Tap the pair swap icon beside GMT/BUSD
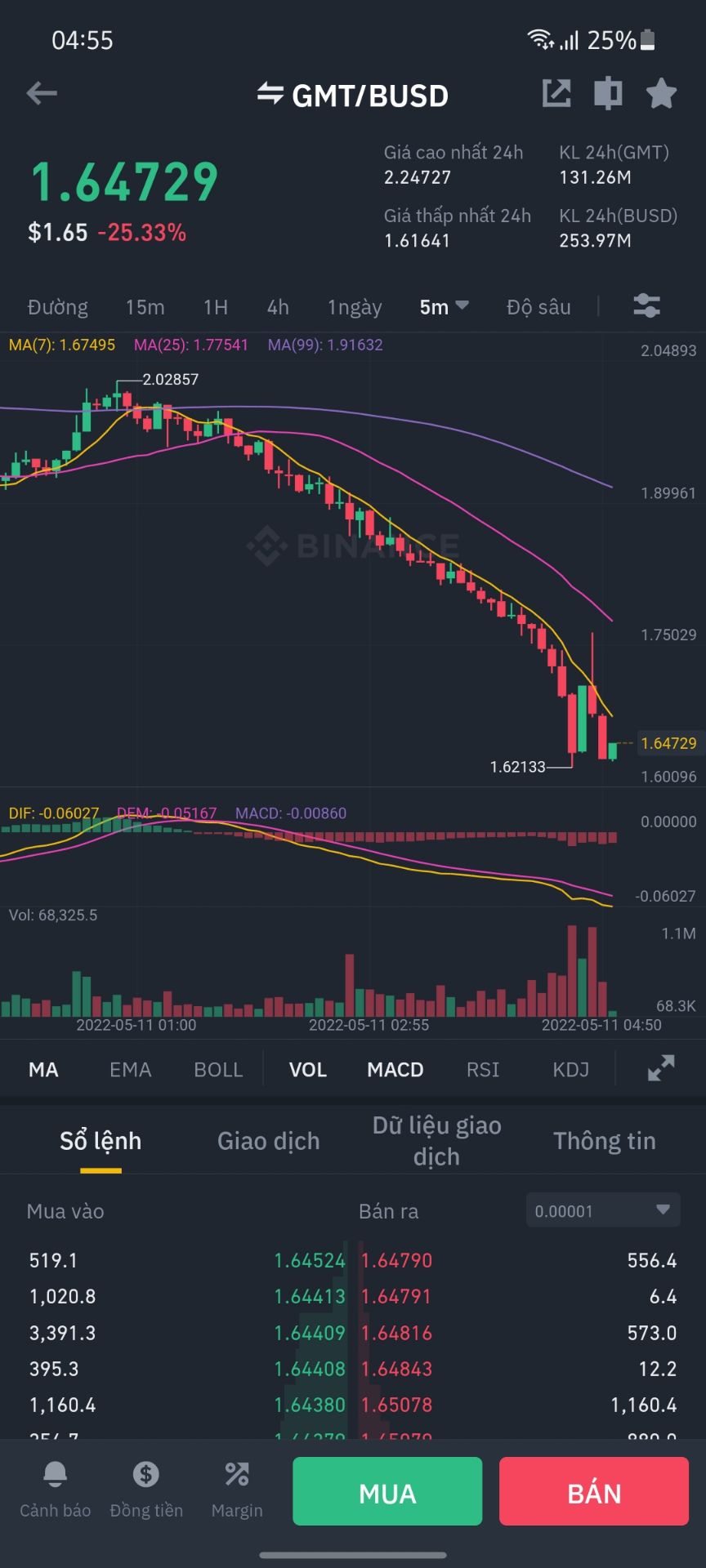The width and height of the screenshot is (706, 1568). pyautogui.click(x=270, y=95)
